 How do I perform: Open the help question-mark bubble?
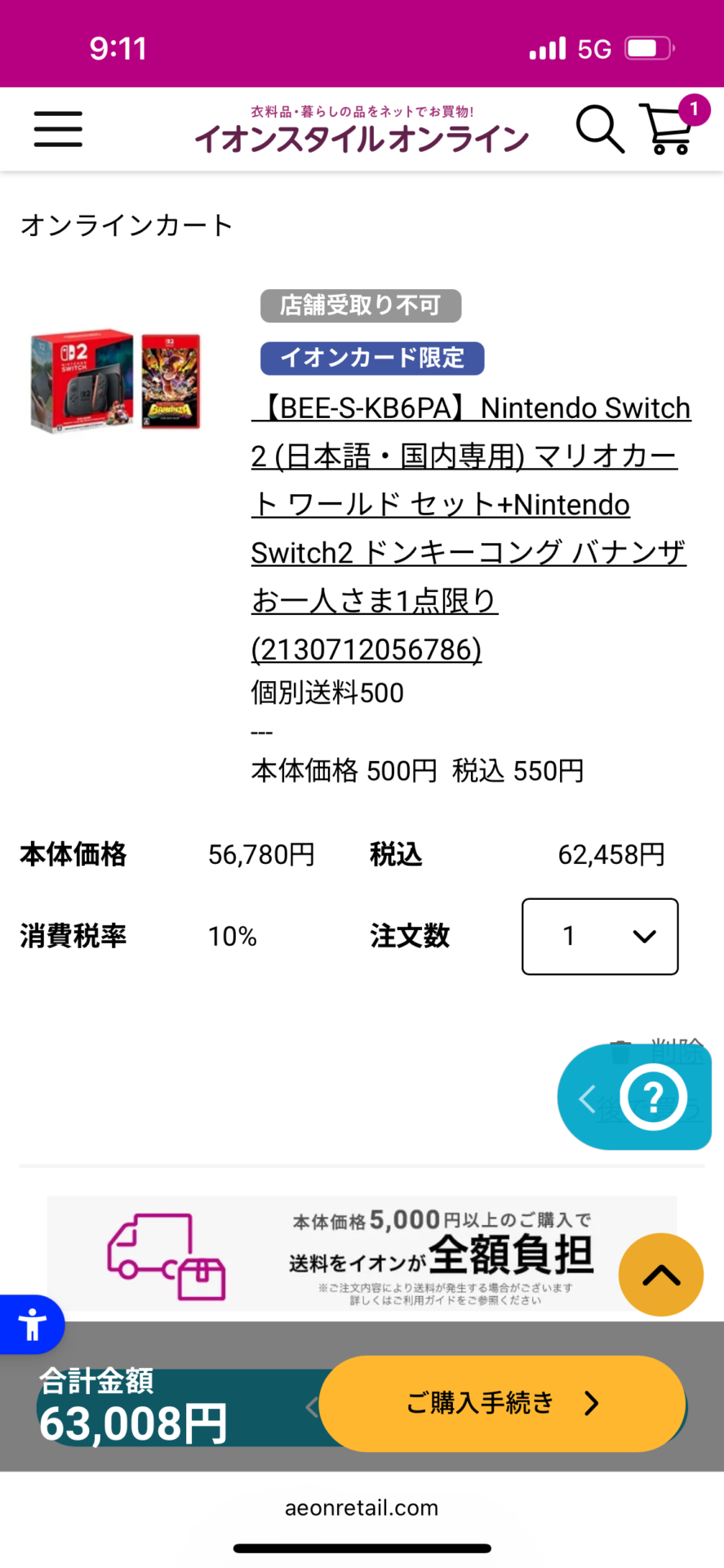coord(653,1097)
